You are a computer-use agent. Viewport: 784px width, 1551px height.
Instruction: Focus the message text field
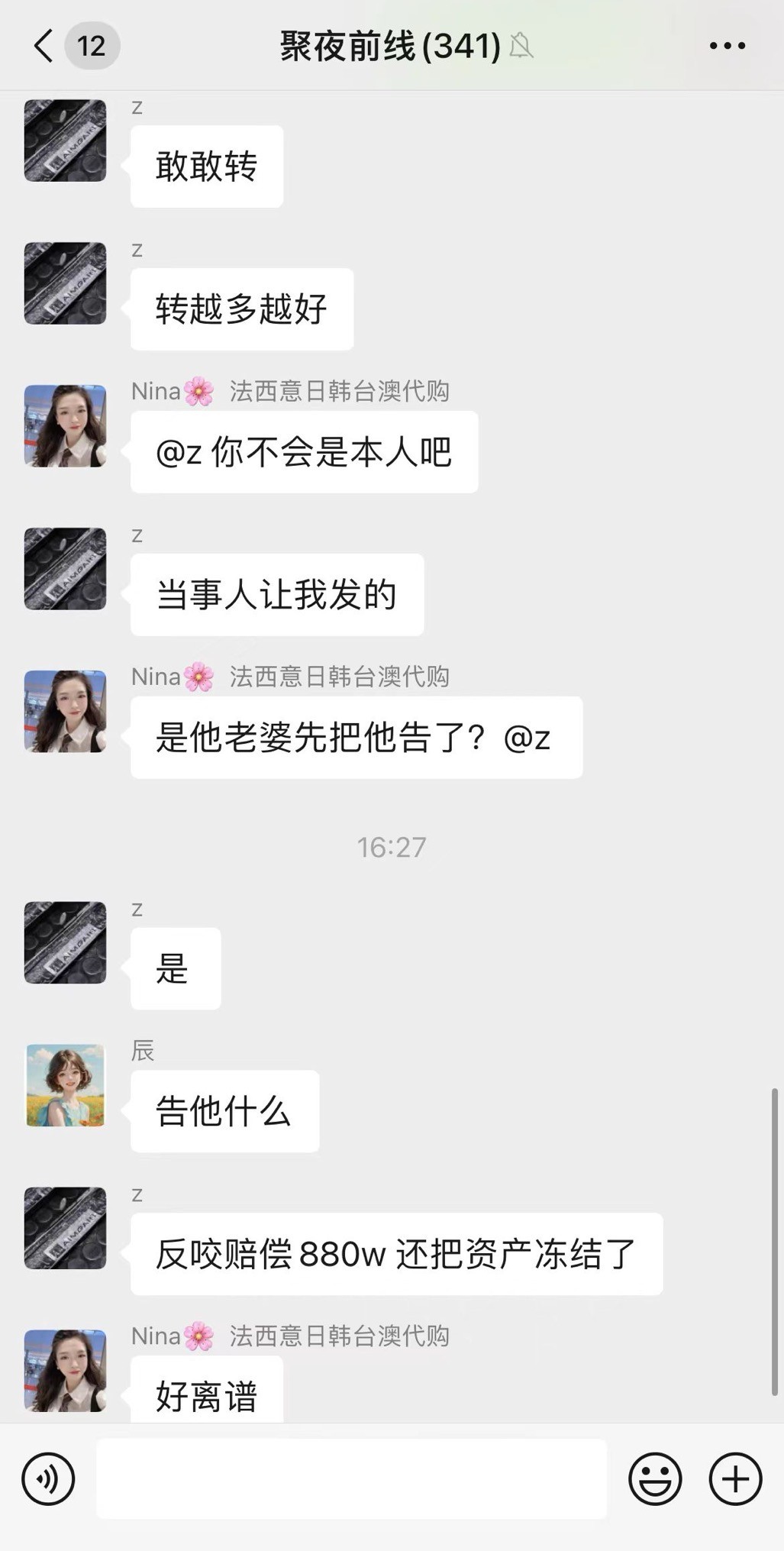(x=351, y=1479)
